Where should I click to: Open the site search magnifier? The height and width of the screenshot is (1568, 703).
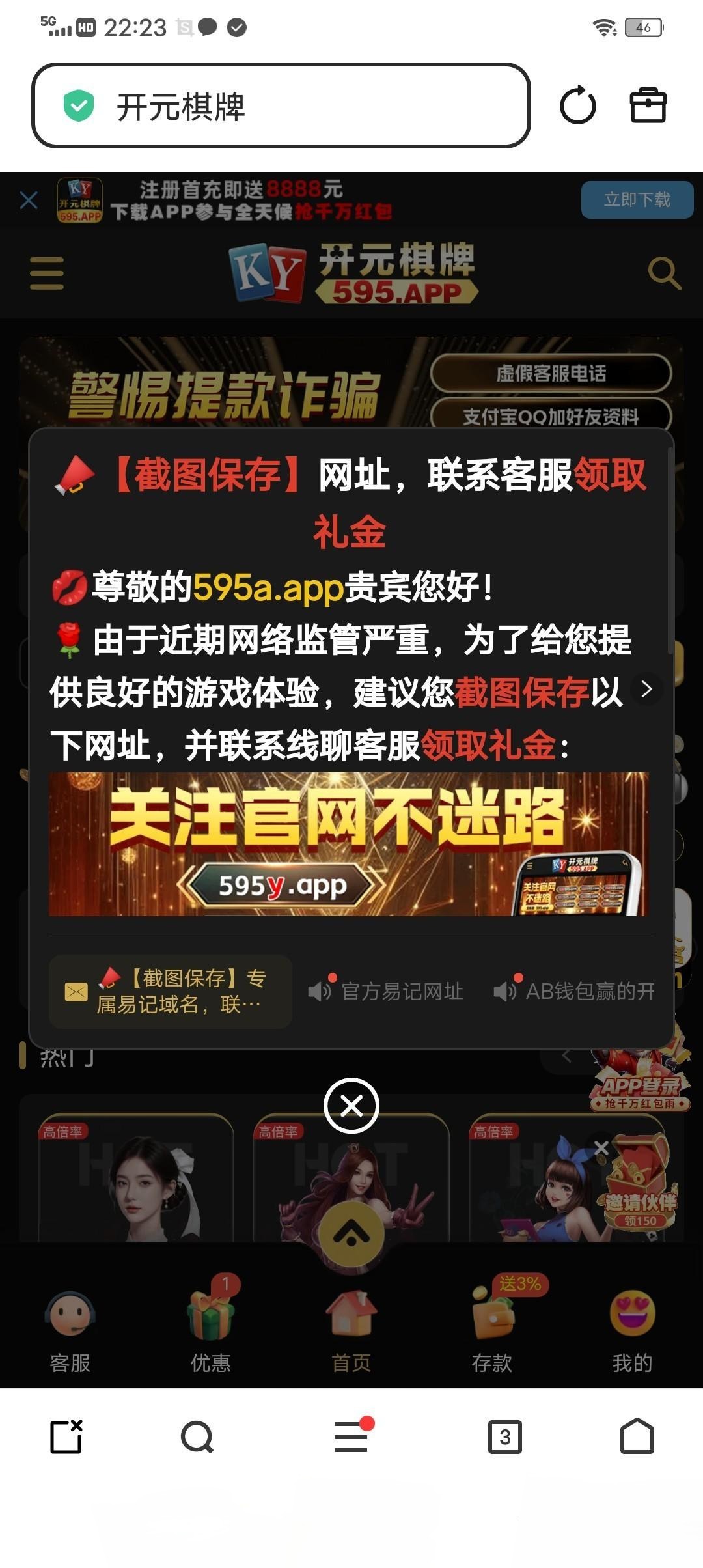coord(664,273)
